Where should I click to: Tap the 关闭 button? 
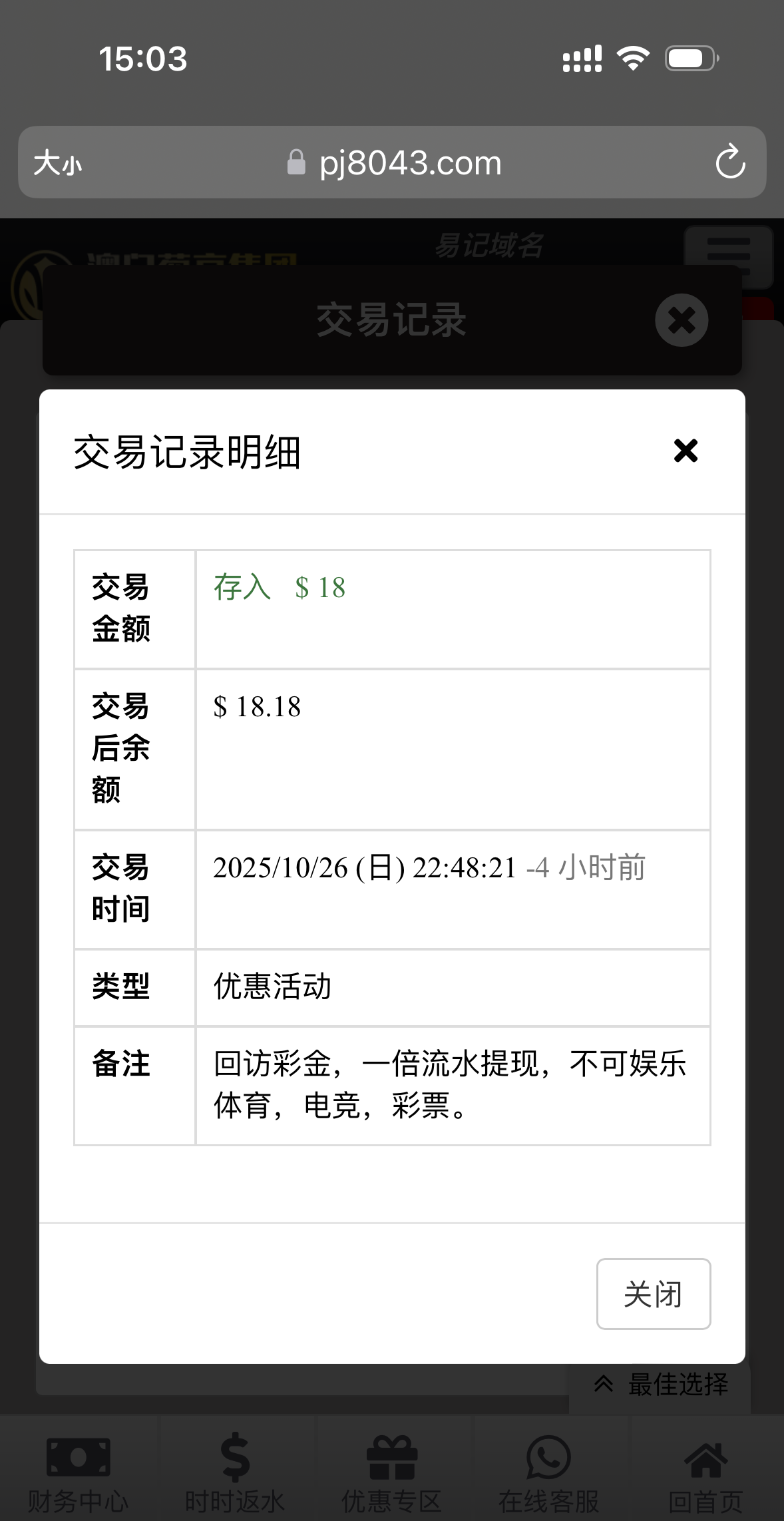pos(653,1293)
